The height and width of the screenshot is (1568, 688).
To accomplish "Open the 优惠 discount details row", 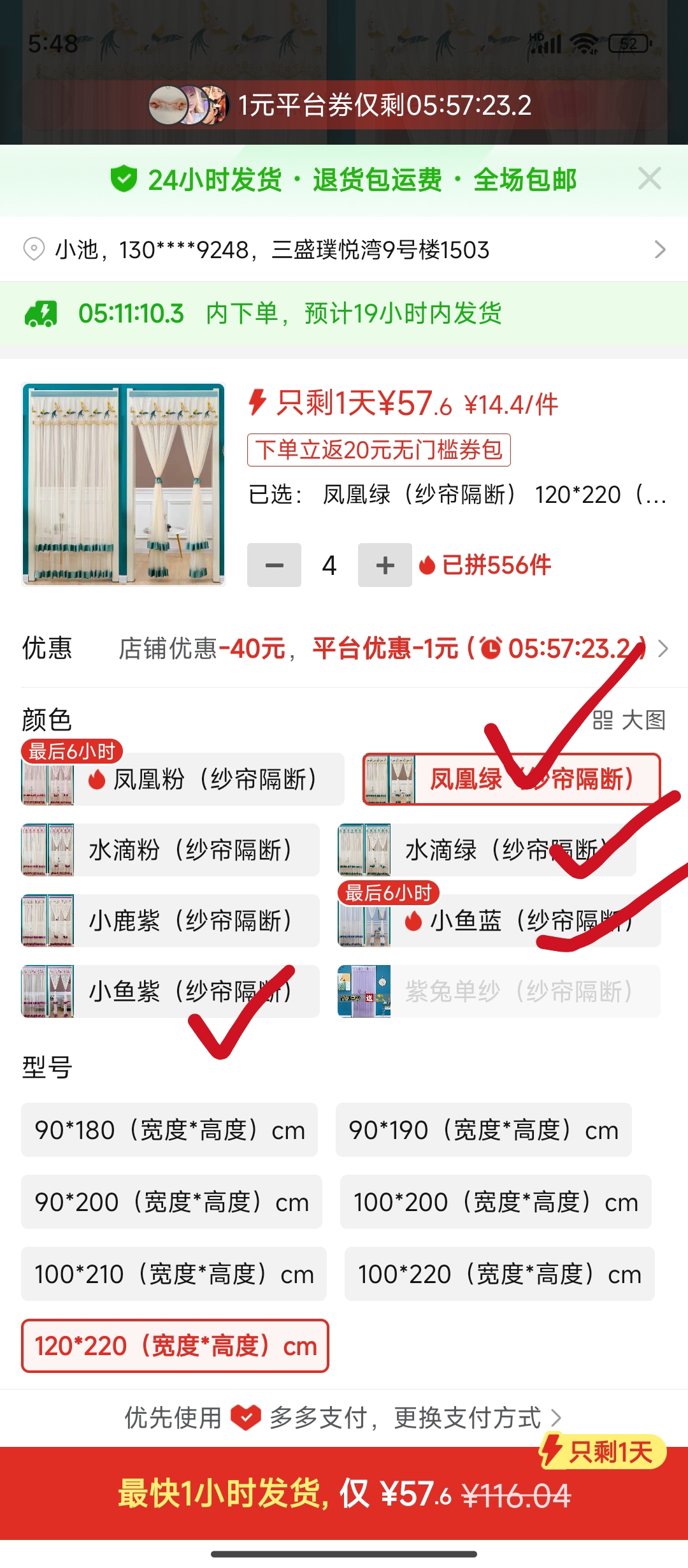I will point(344,649).
